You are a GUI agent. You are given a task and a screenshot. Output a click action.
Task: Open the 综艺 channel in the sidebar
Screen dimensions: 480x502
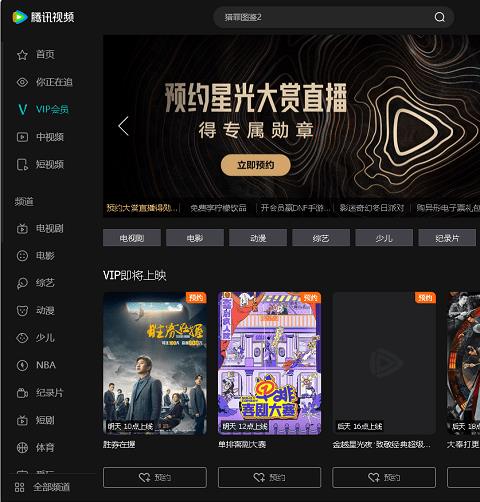coord(36,283)
